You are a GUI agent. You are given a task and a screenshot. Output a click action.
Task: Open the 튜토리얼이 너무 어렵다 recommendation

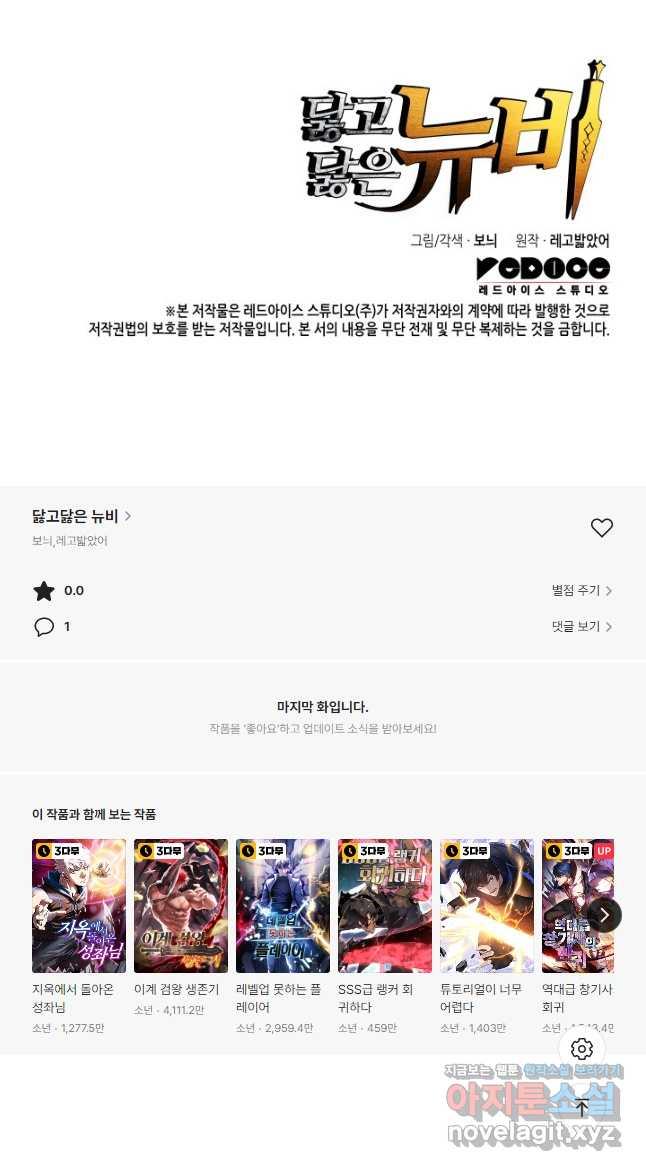point(487,906)
